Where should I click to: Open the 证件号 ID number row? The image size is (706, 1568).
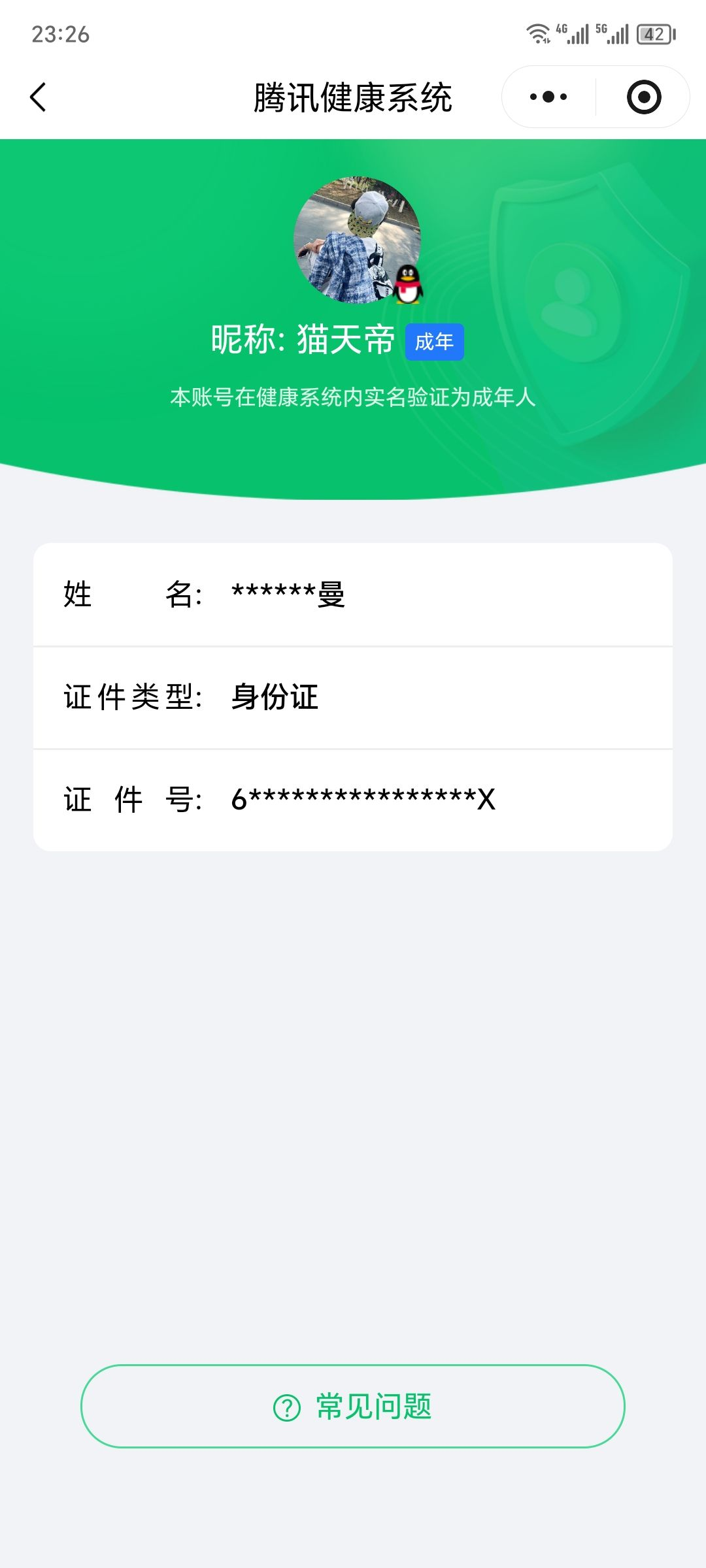353,799
